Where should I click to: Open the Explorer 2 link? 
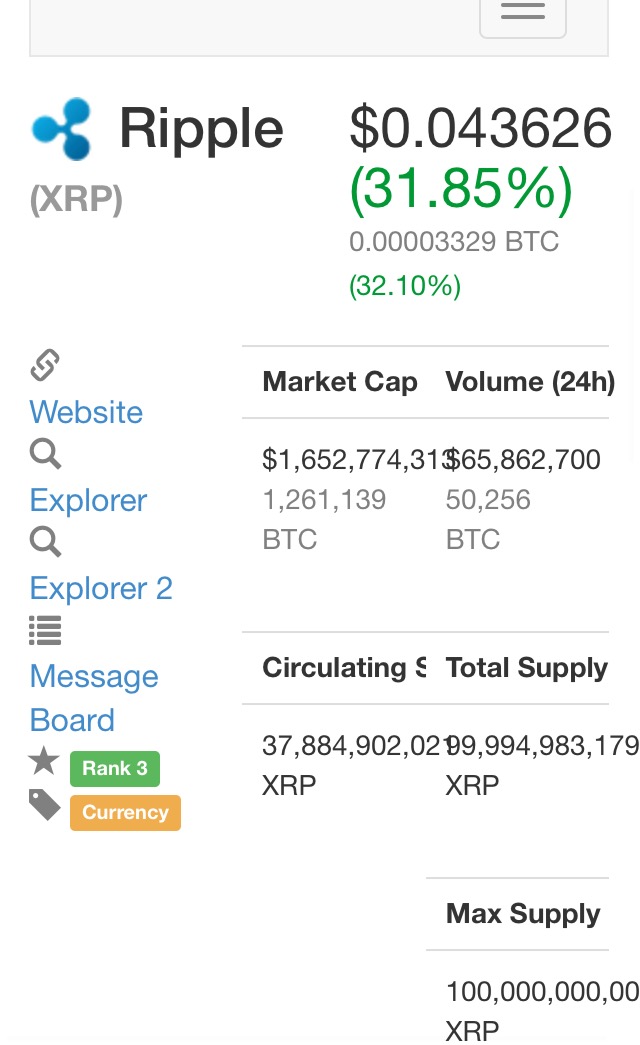coord(101,588)
